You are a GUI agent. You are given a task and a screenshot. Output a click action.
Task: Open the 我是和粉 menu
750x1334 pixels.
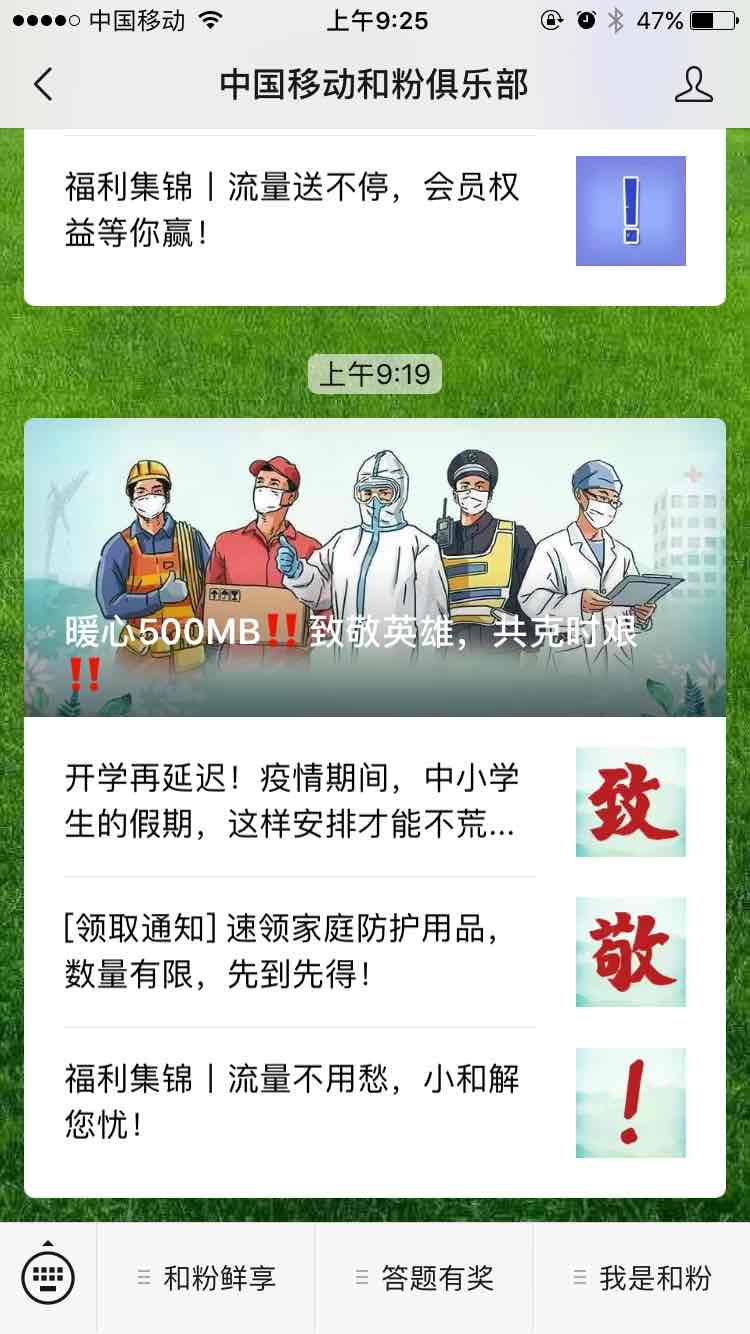pos(642,1277)
